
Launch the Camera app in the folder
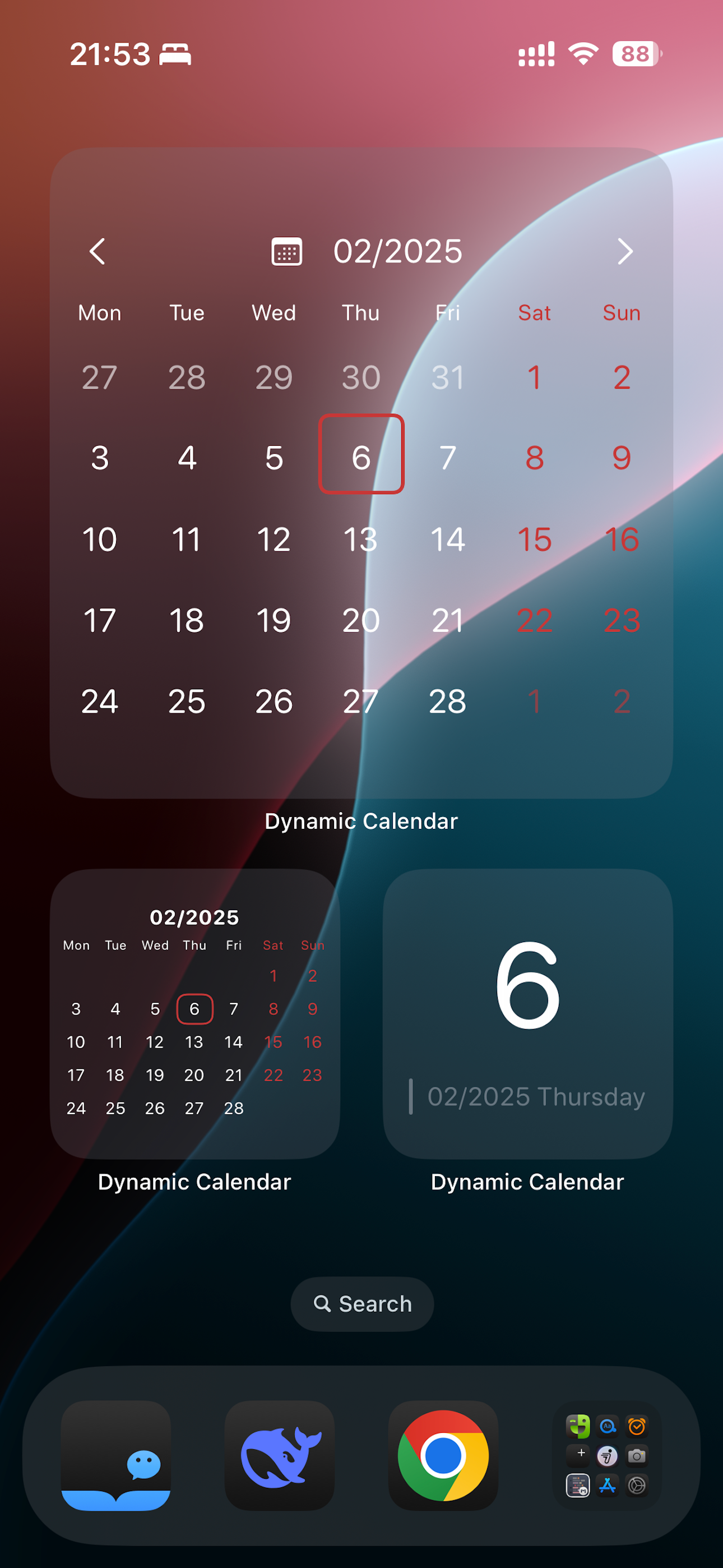(x=637, y=1455)
